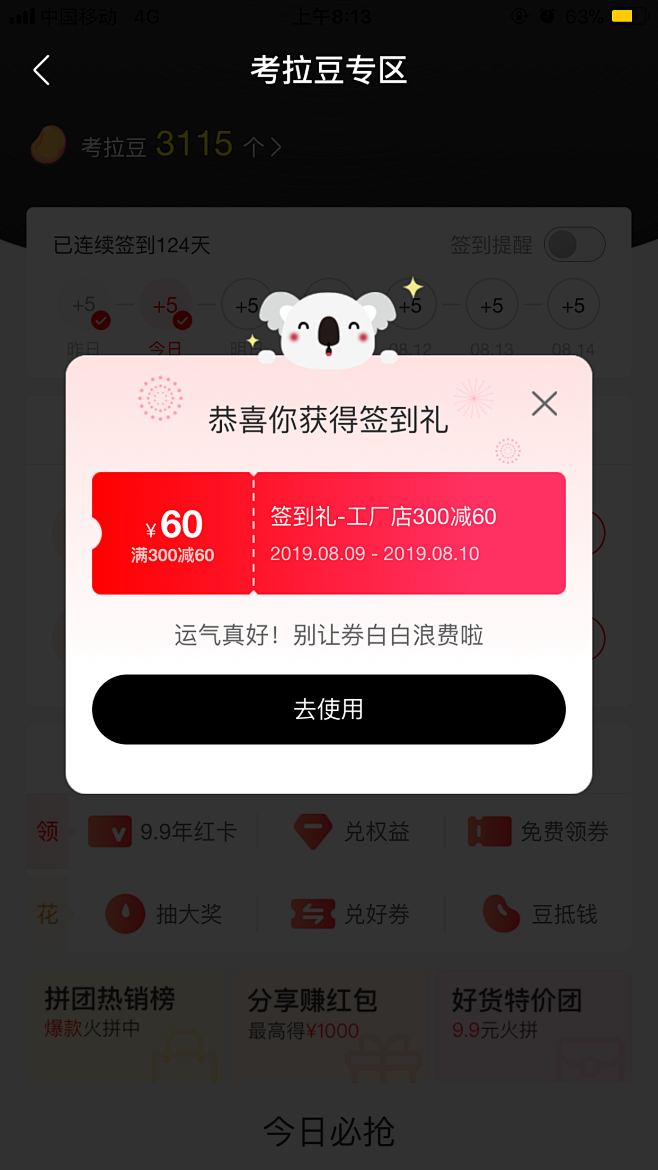Go back from 考拉豆专区
This screenshot has height=1170, width=658.
[41, 70]
